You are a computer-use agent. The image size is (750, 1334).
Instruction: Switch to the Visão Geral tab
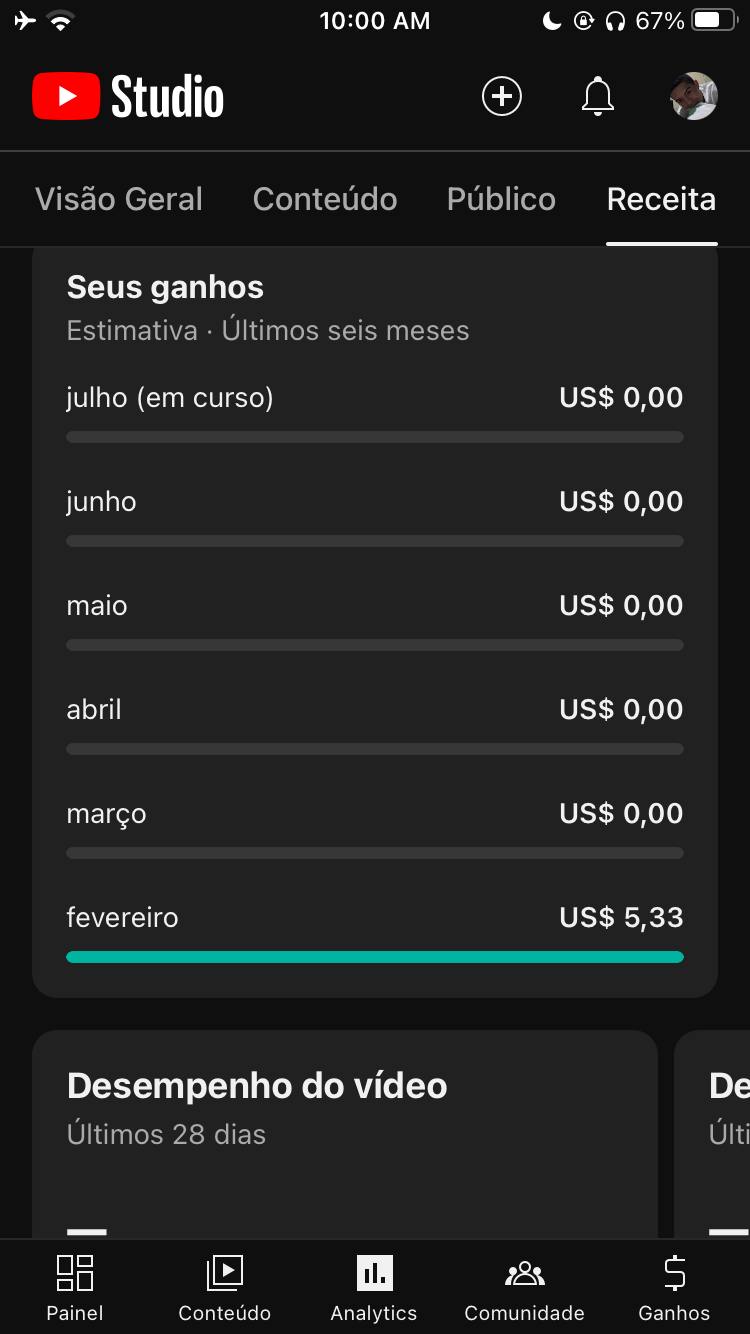119,199
